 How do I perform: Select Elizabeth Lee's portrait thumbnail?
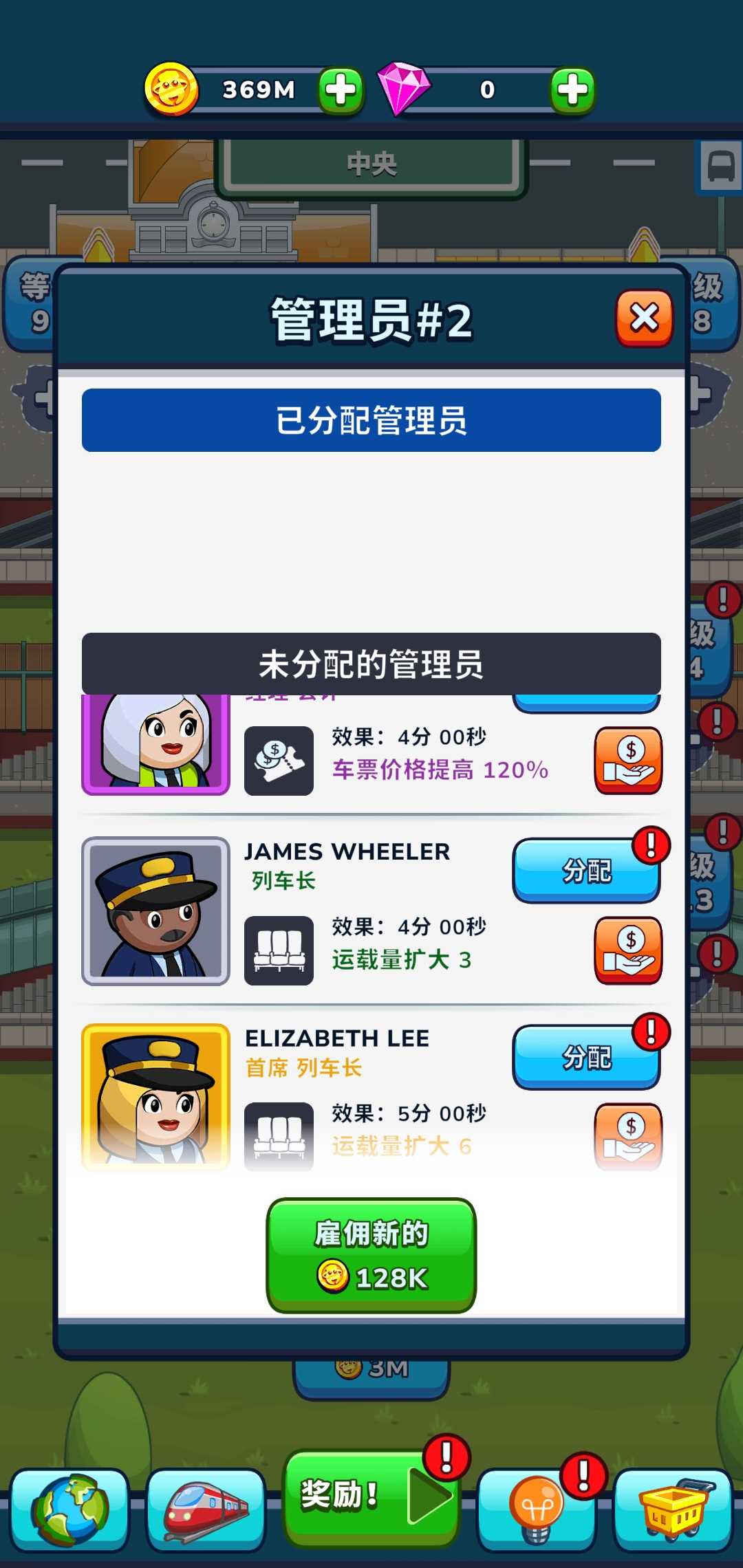pyautogui.click(x=155, y=1098)
